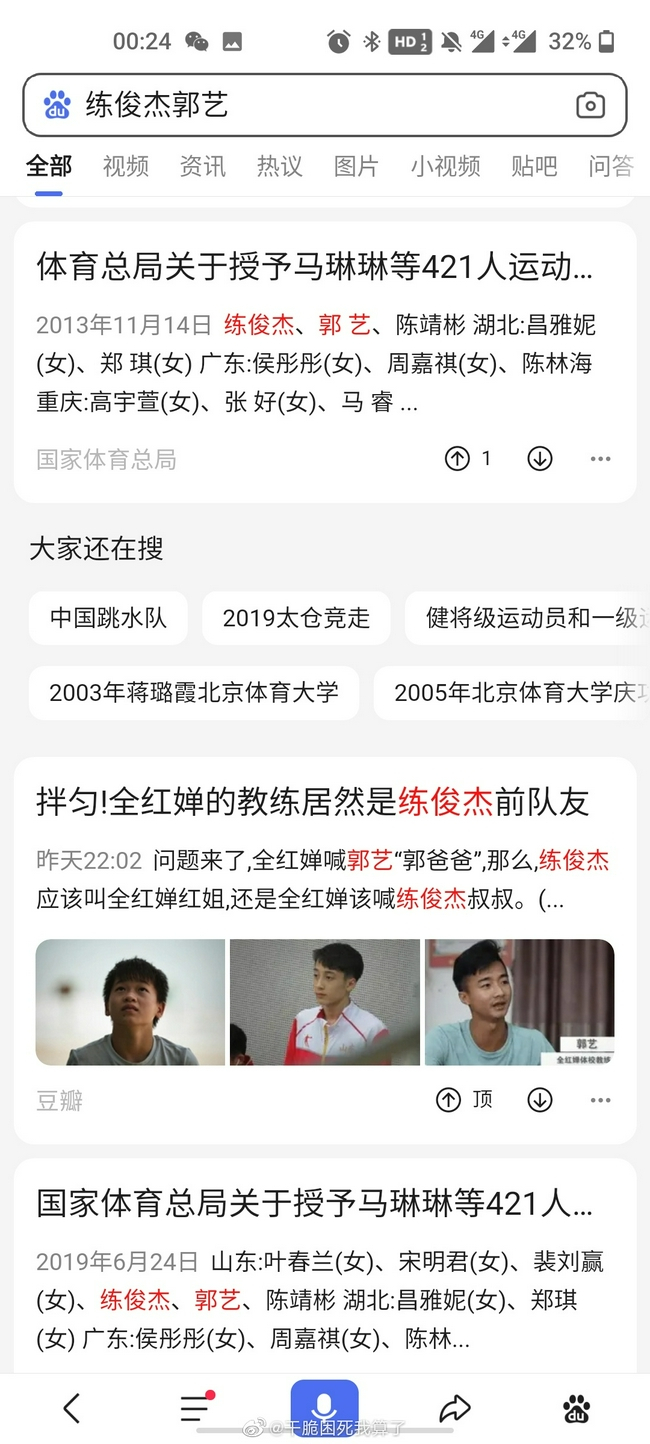The height and width of the screenshot is (1444, 650).
Task: Downvote the 豆瓣 result
Action: 540,1100
